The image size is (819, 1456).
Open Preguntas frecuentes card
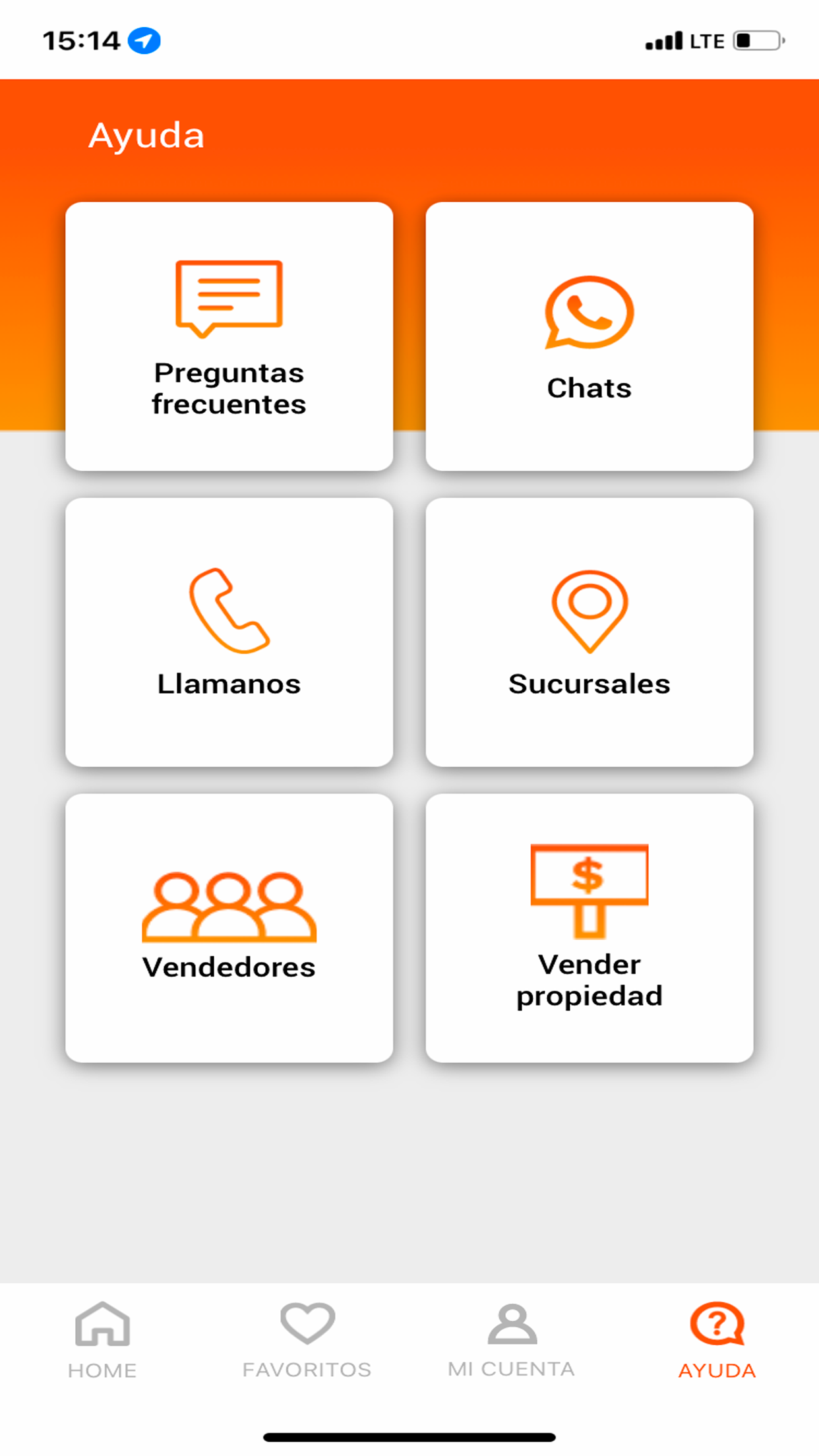point(229,336)
